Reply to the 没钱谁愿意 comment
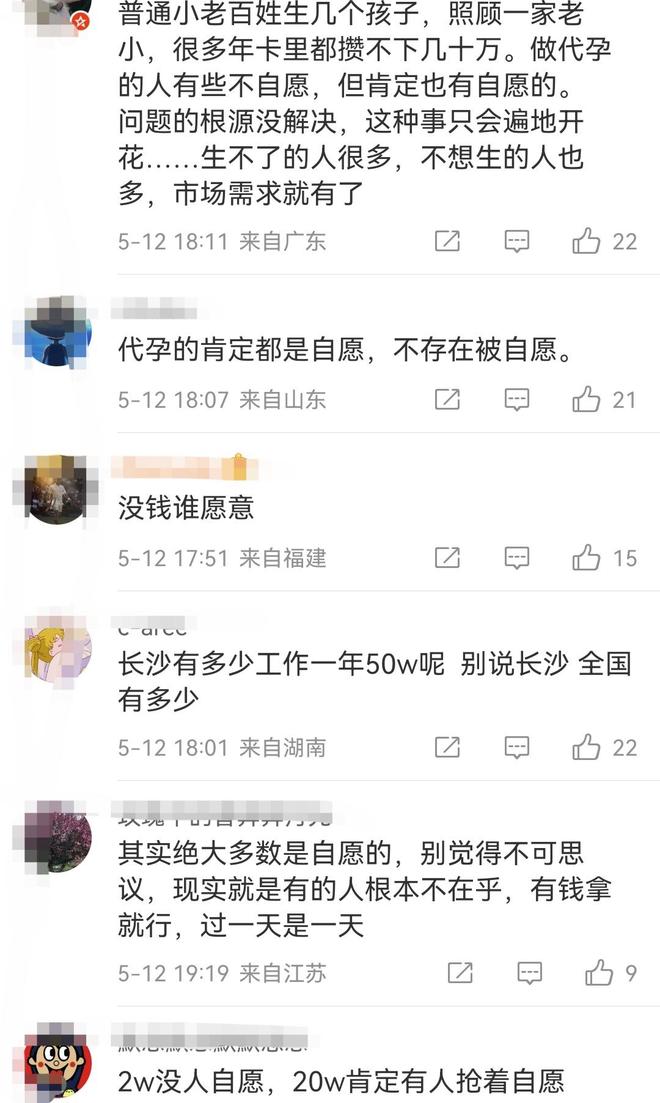Image resolution: width=660 pixels, height=1103 pixels. coord(516,557)
